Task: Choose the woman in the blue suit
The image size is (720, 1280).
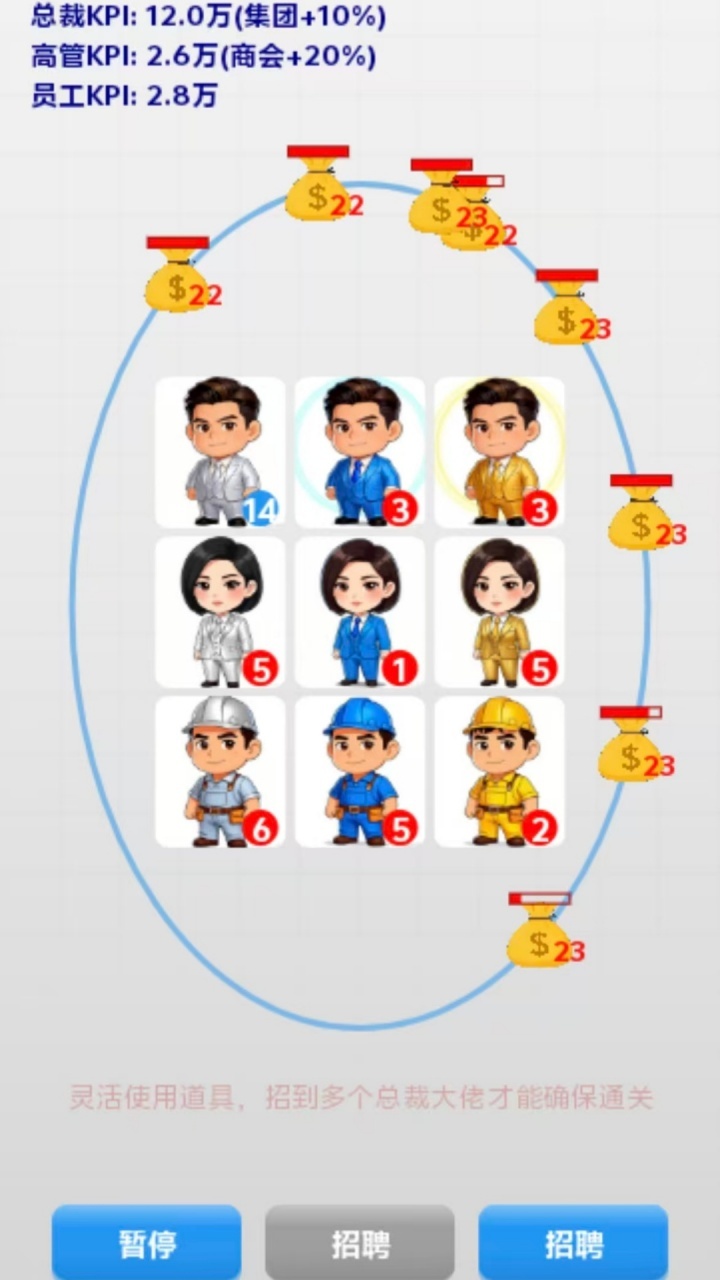Action: pos(360,612)
